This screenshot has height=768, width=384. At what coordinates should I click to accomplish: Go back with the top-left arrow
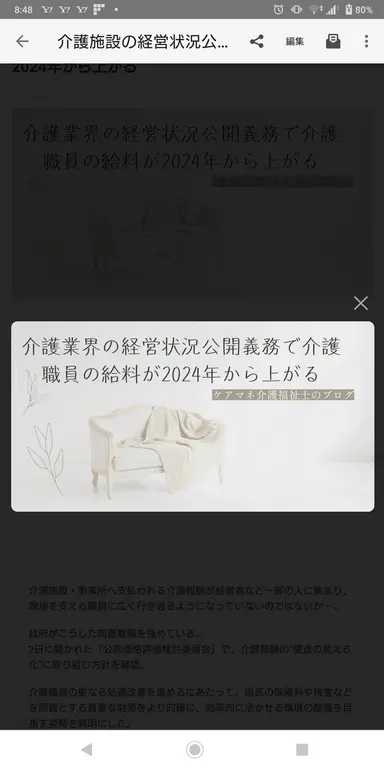click(x=22, y=42)
